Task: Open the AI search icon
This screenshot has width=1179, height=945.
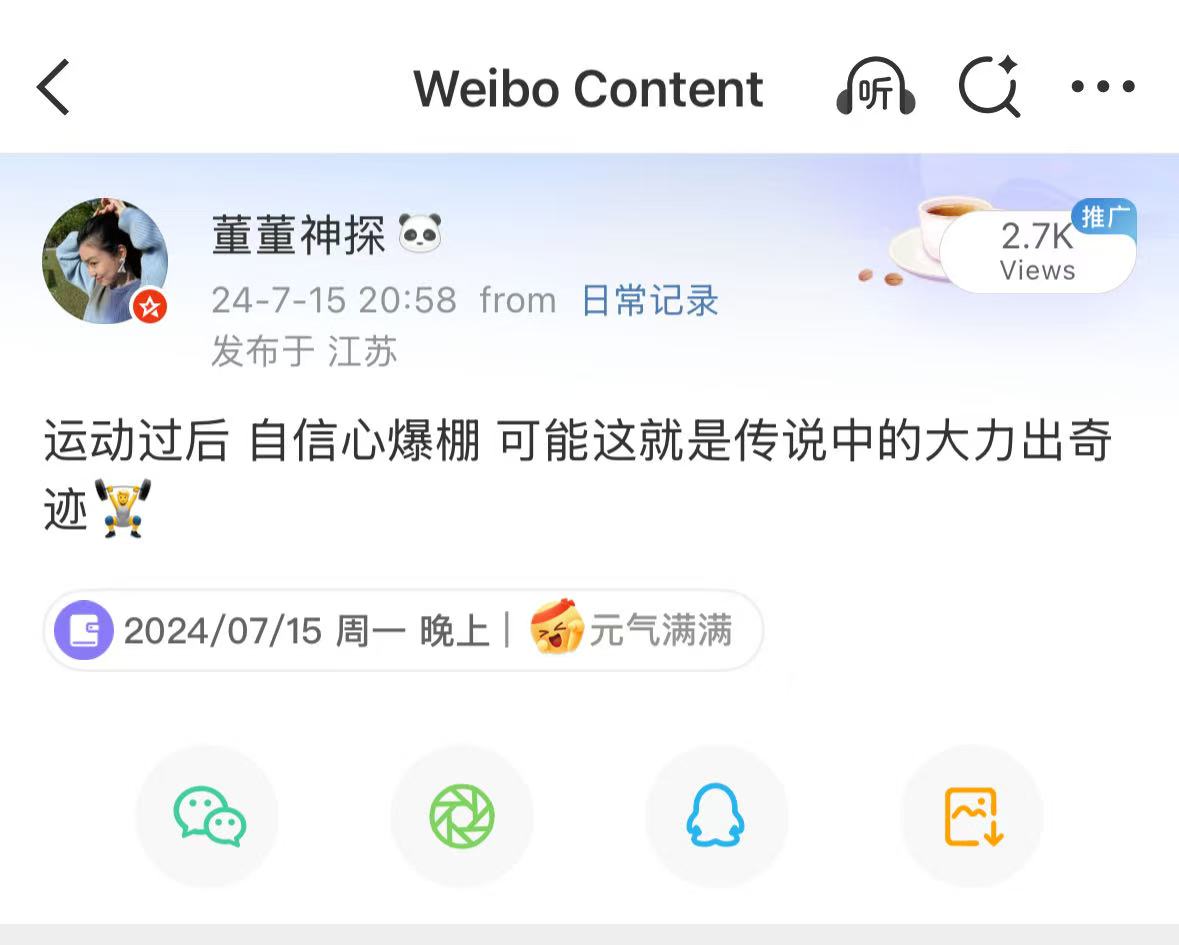Action: pos(988,88)
